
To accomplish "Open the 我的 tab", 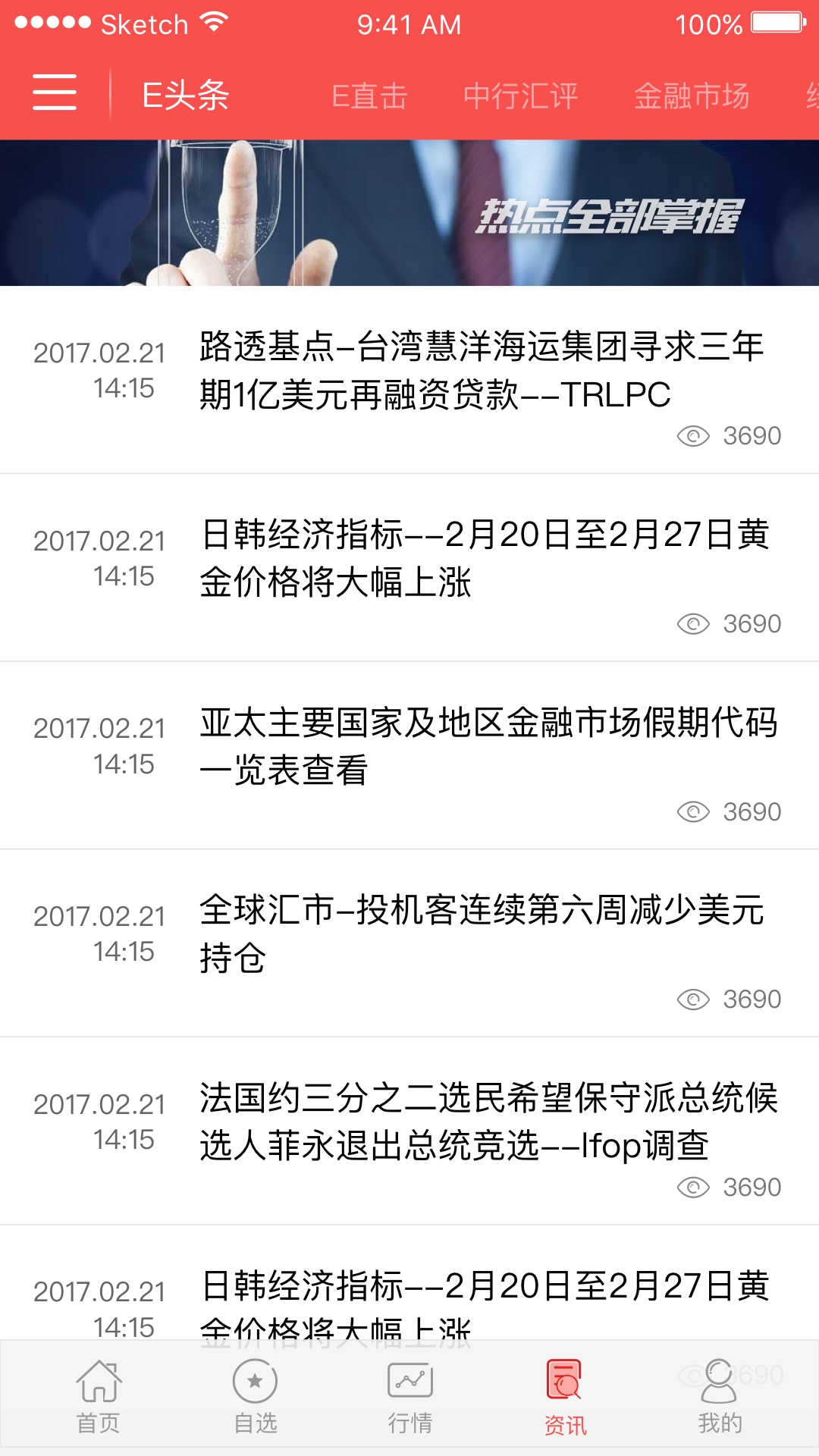I will coord(720,1397).
